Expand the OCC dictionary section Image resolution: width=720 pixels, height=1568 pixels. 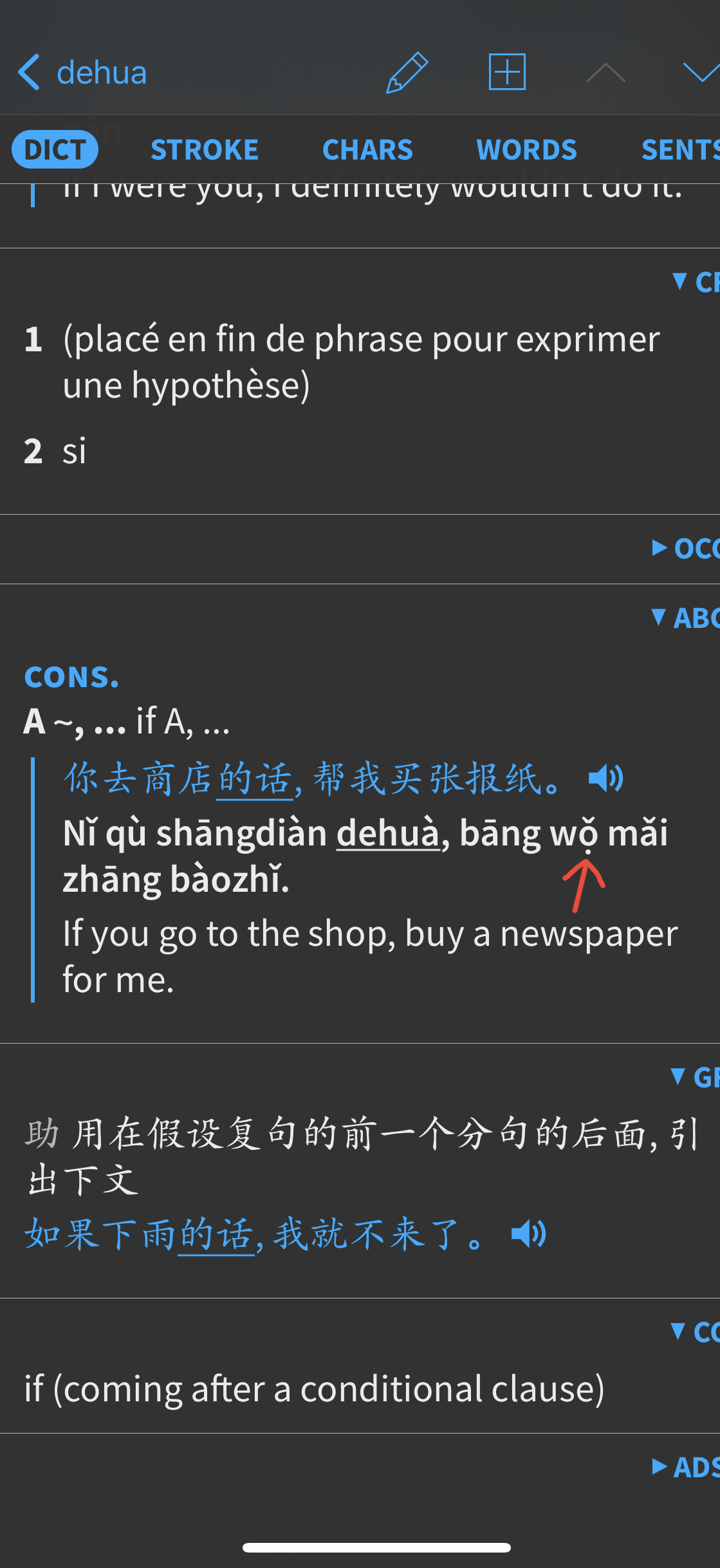[685, 548]
